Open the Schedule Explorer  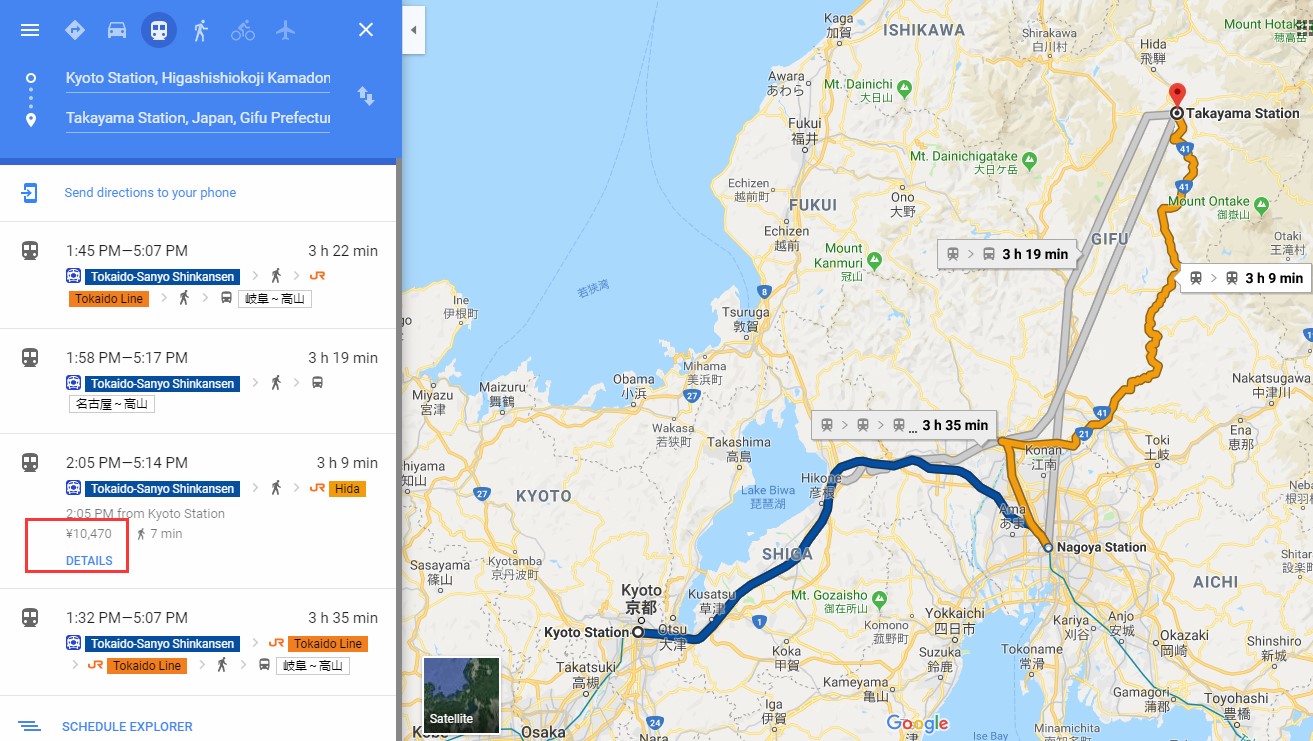pyautogui.click(x=127, y=727)
